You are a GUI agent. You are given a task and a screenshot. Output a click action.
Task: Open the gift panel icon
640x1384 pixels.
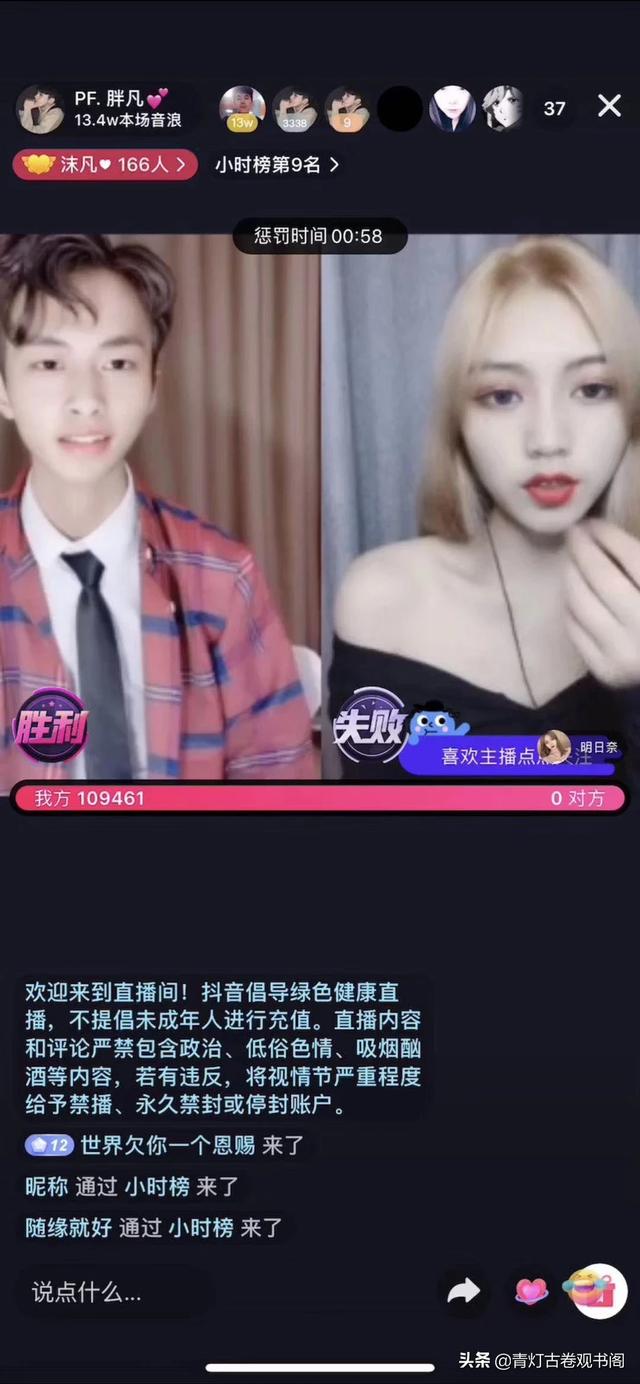coord(594,1289)
